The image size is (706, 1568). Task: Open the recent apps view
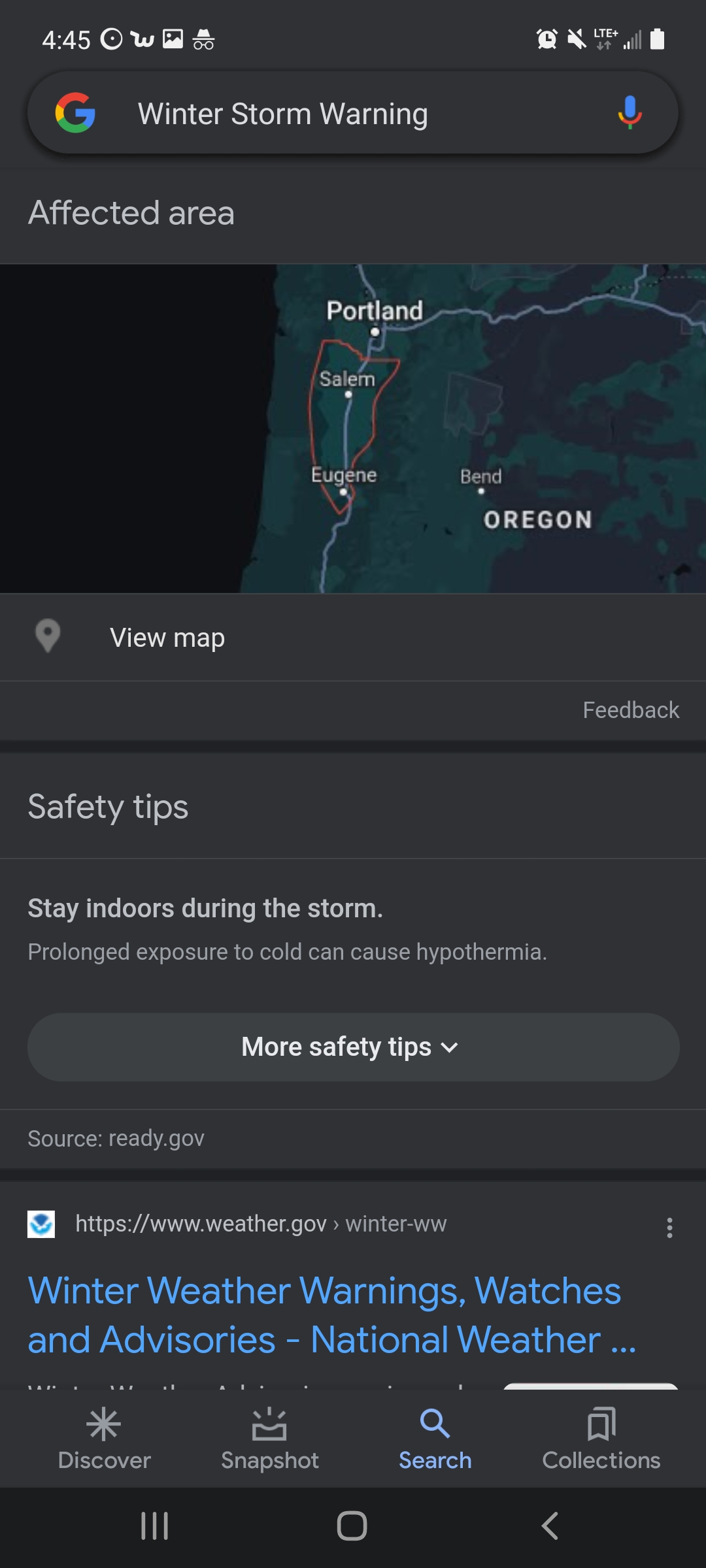(155, 1526)
